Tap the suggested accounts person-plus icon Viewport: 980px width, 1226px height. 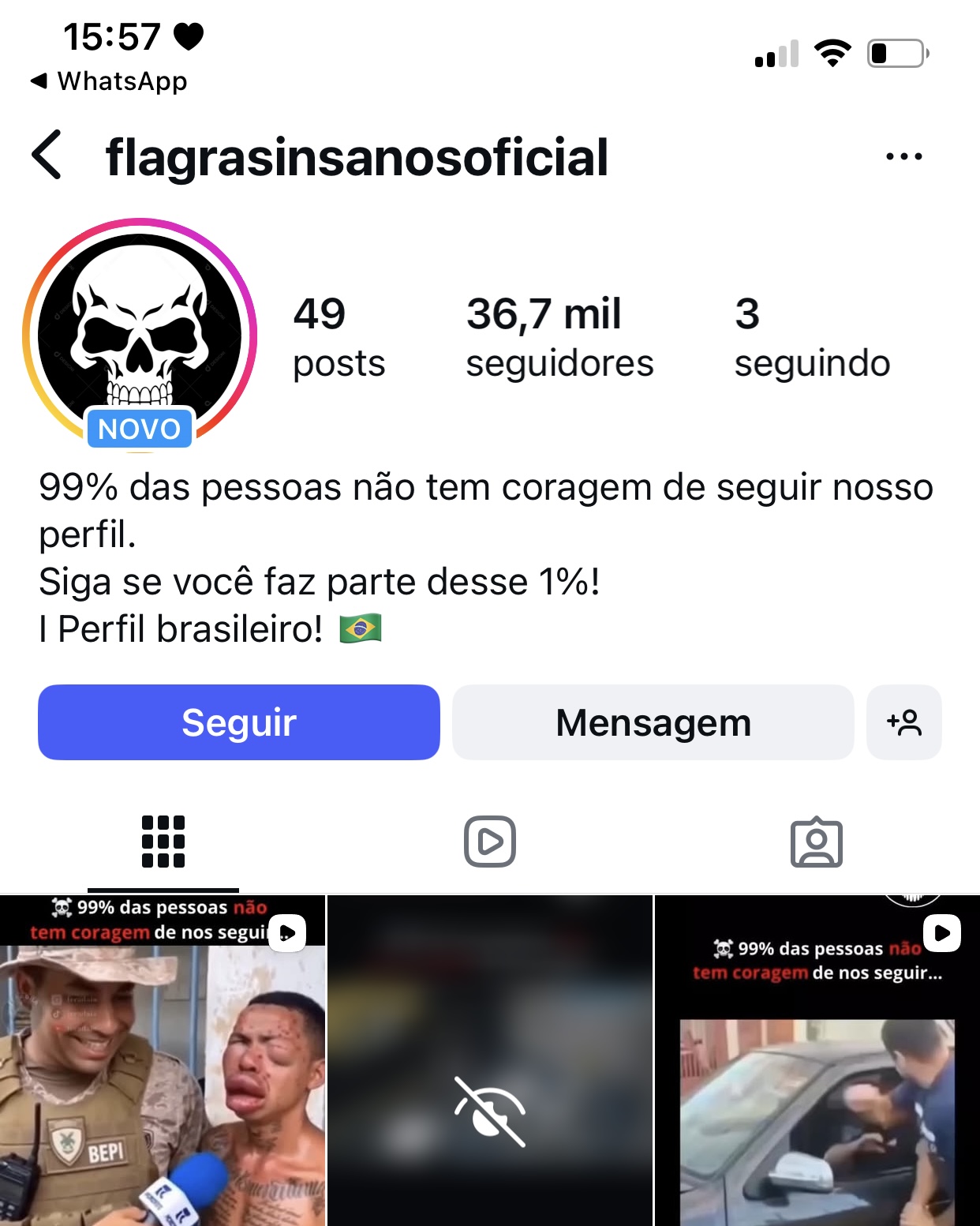[904, 722]
